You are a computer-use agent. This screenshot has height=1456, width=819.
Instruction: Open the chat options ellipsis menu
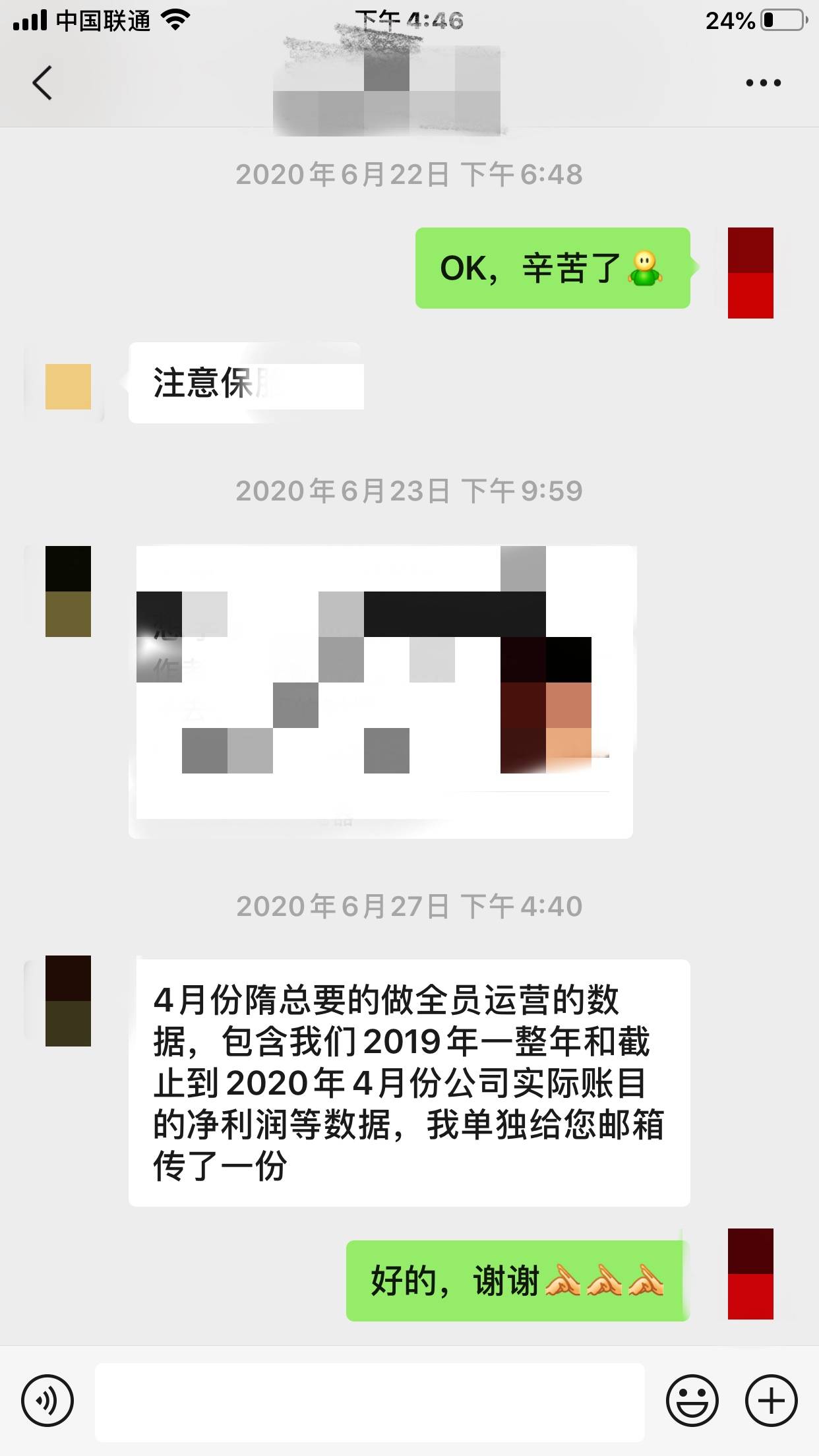[x=759, y=81]
